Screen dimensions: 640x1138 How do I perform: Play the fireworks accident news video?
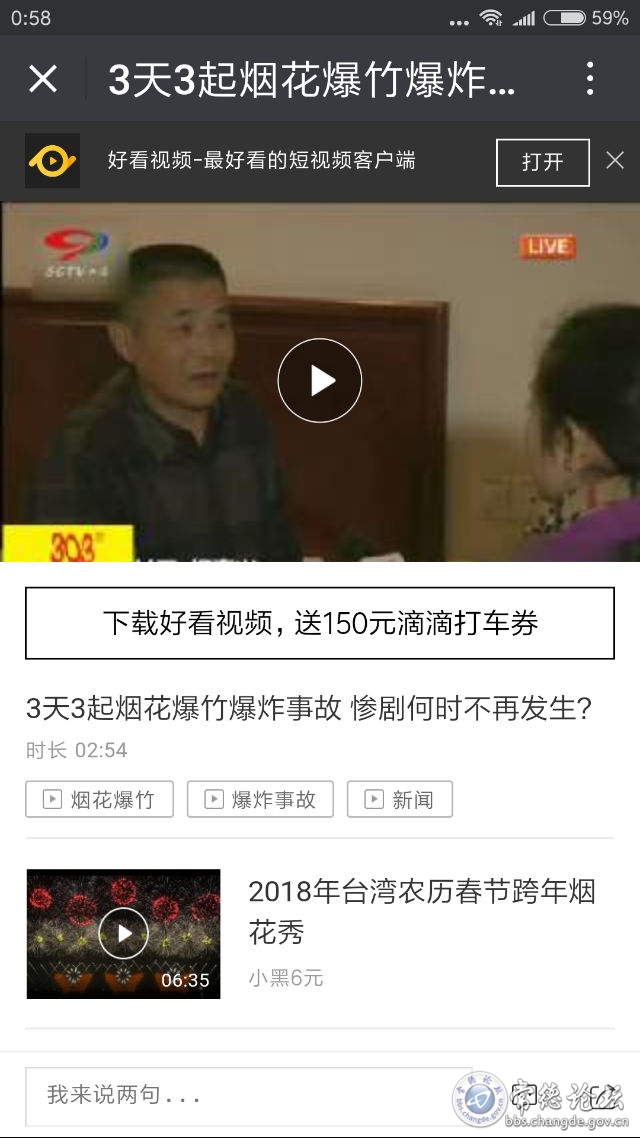319,381
